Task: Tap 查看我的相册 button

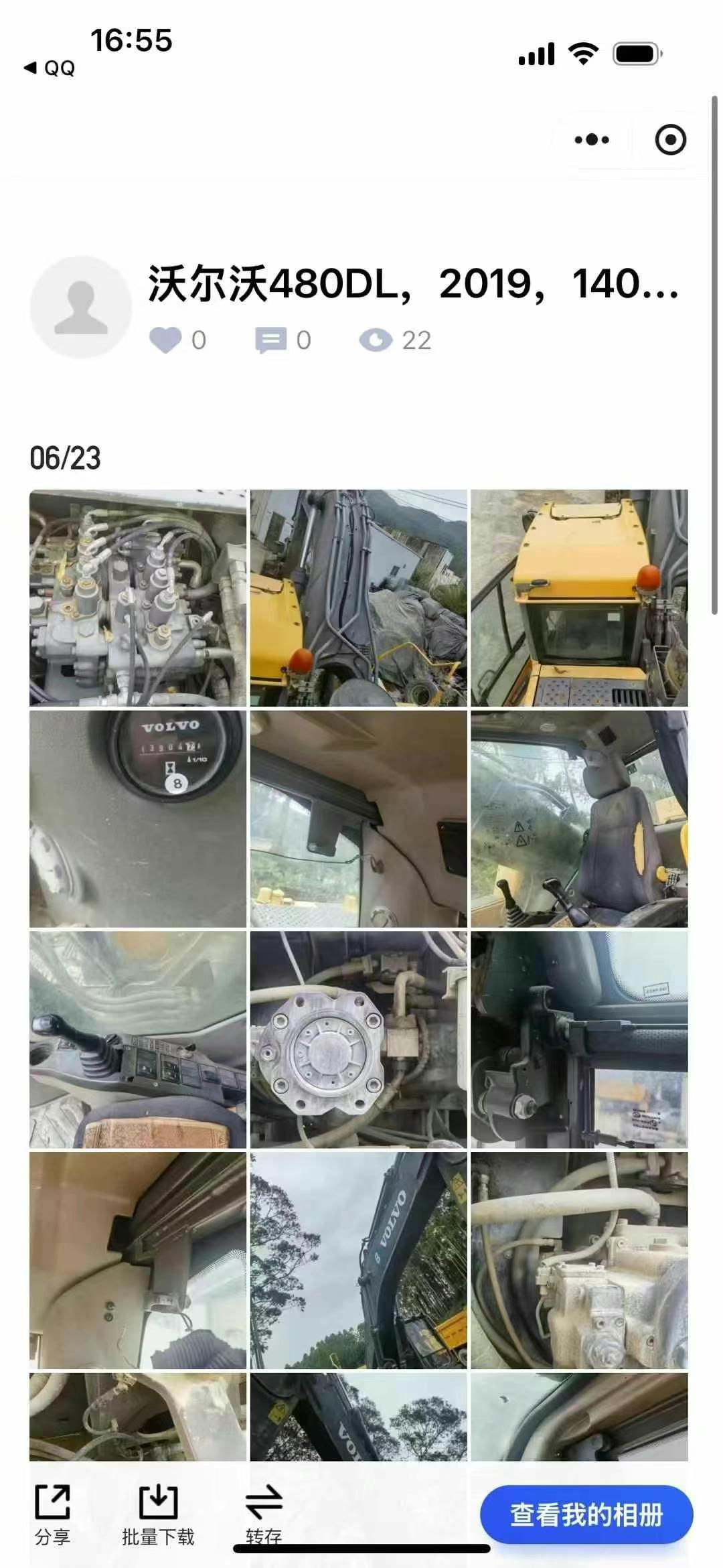Action: click(x=586, y=1515)
